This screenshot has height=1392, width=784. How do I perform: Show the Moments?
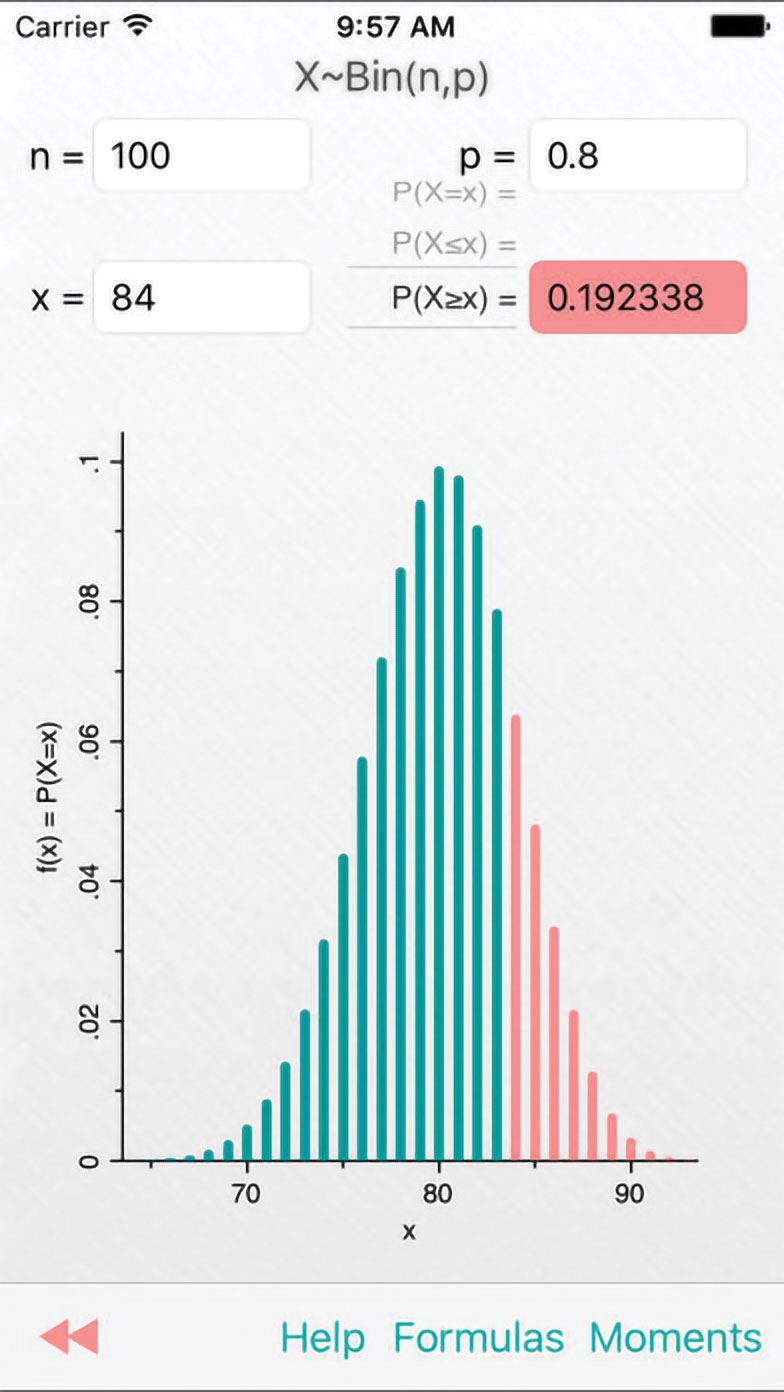click(675, 1337)
